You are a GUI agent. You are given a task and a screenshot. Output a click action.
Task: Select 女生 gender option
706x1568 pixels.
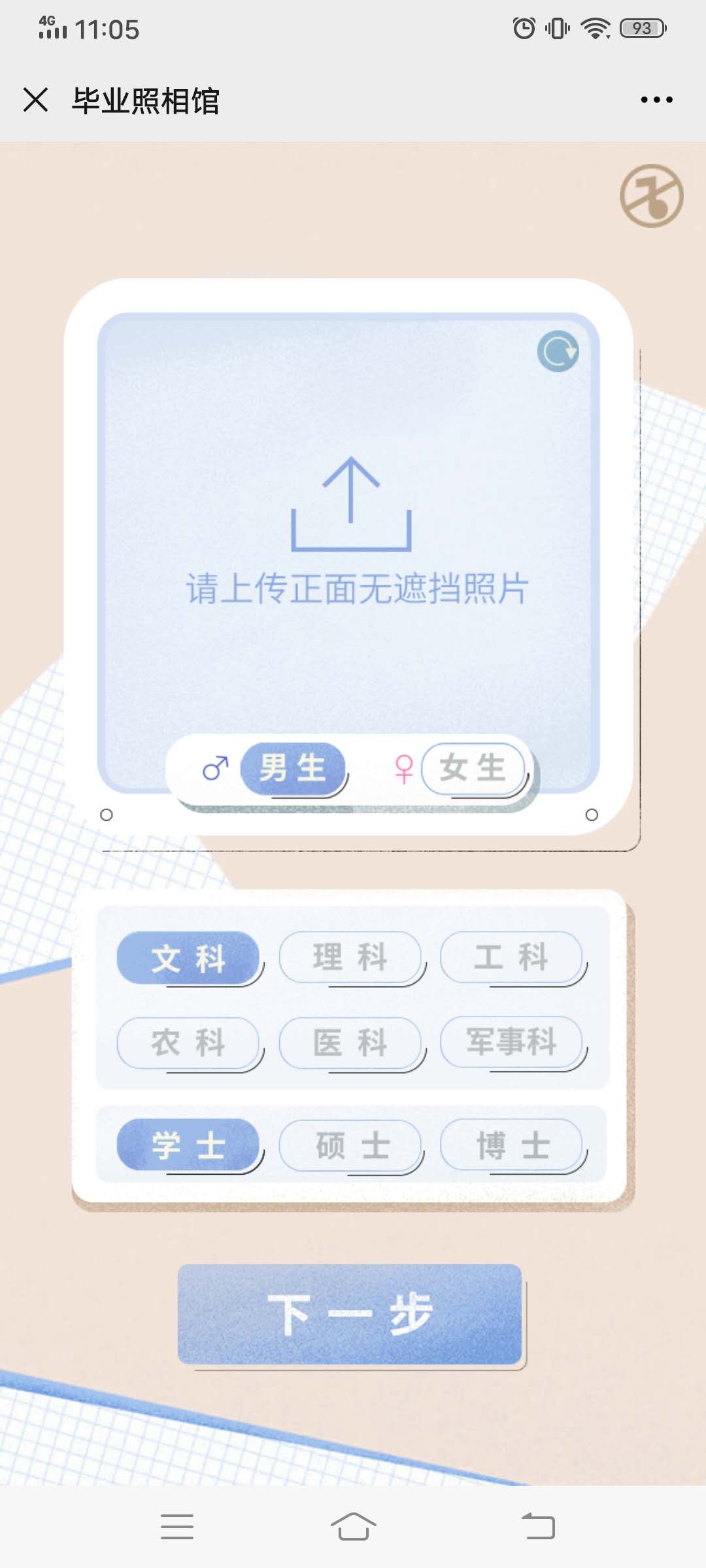pos(473,768)
